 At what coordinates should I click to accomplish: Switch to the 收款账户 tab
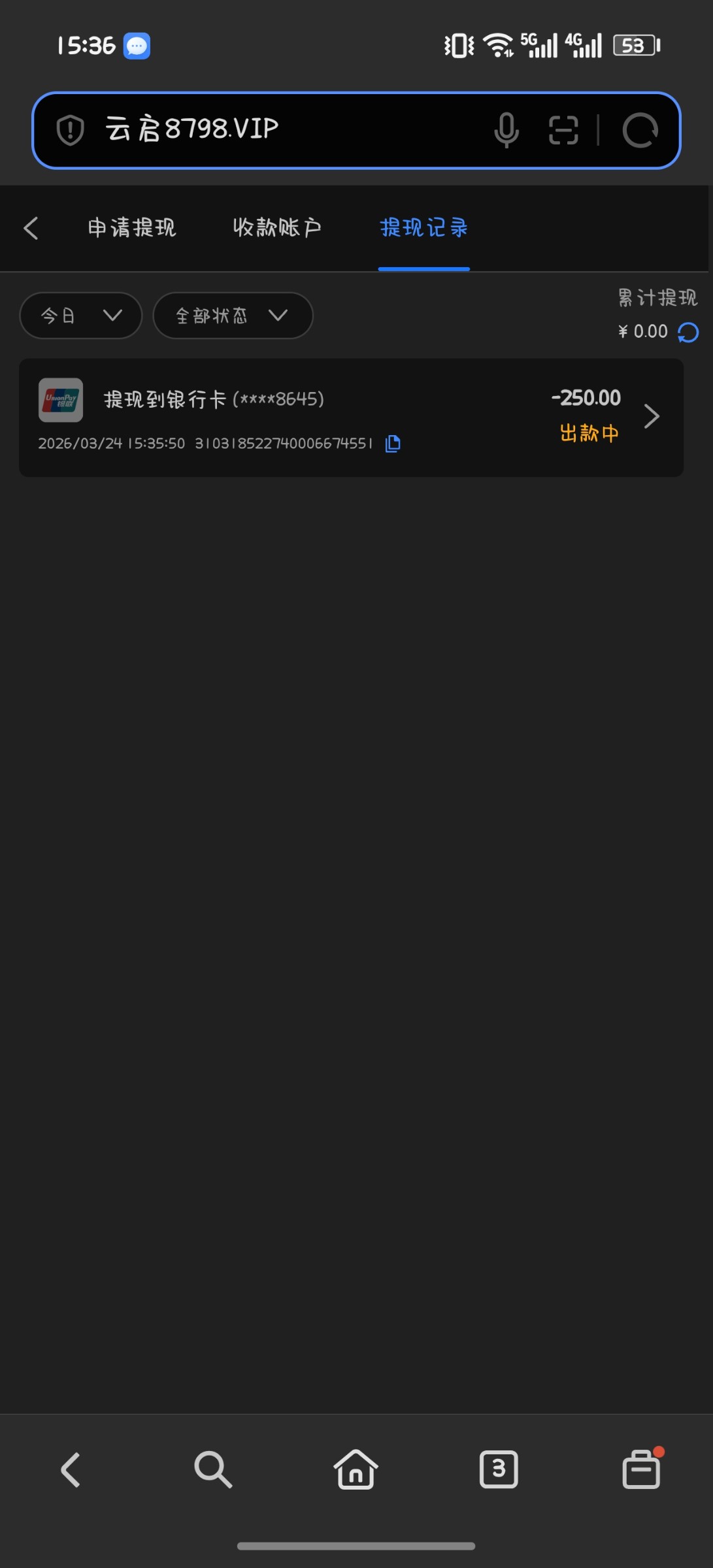pyautogui.click(x=277, y=228)
